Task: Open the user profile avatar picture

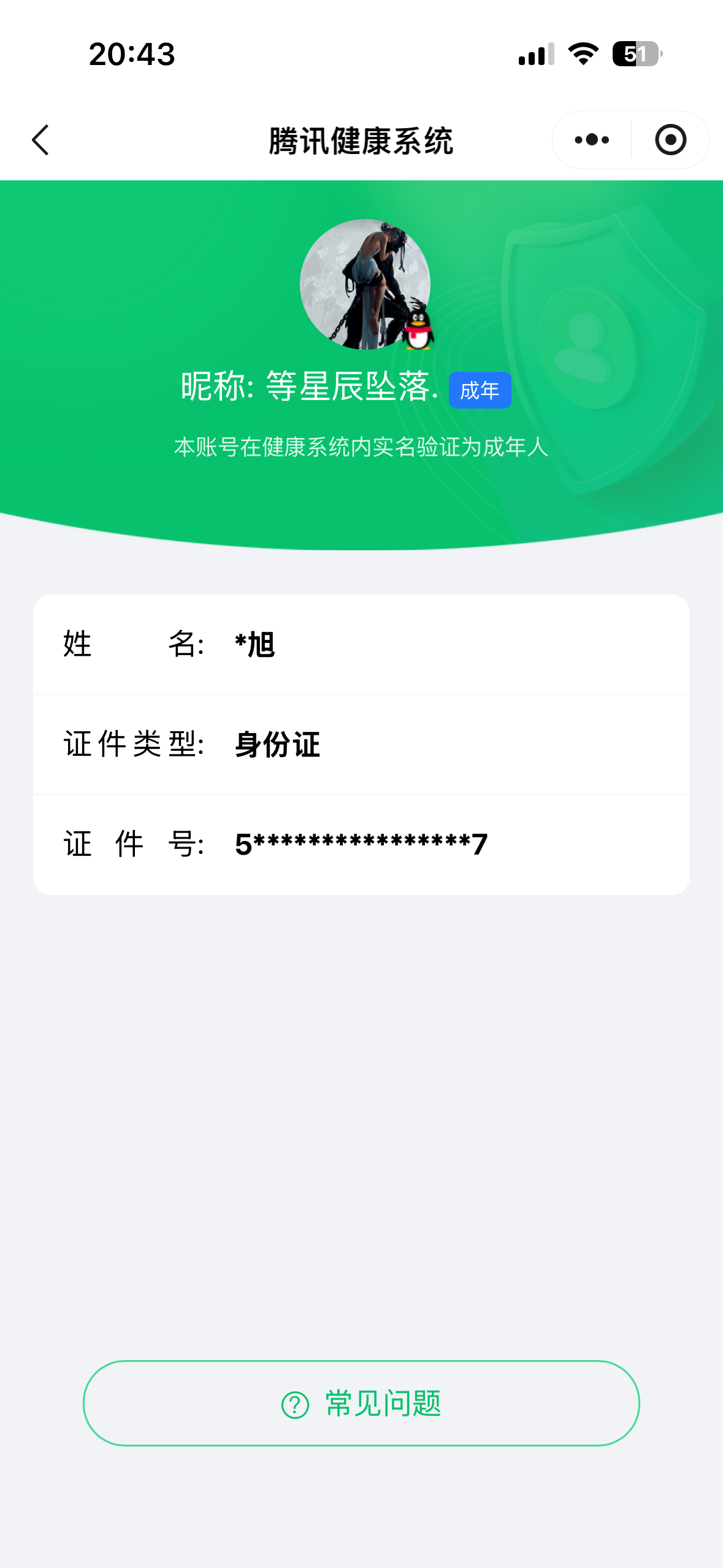Action: point(366,283)
